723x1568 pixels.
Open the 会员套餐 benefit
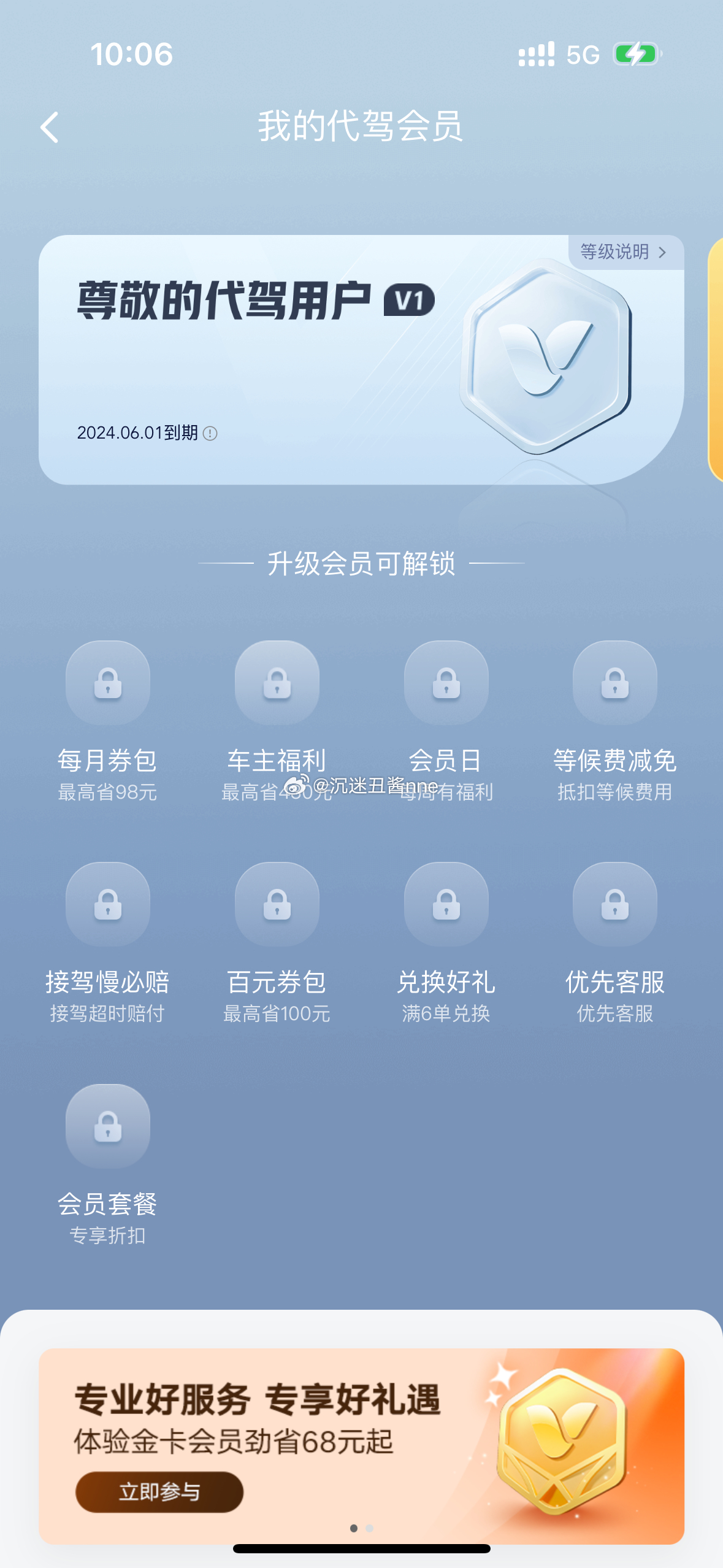click(x=108, y=1165)
